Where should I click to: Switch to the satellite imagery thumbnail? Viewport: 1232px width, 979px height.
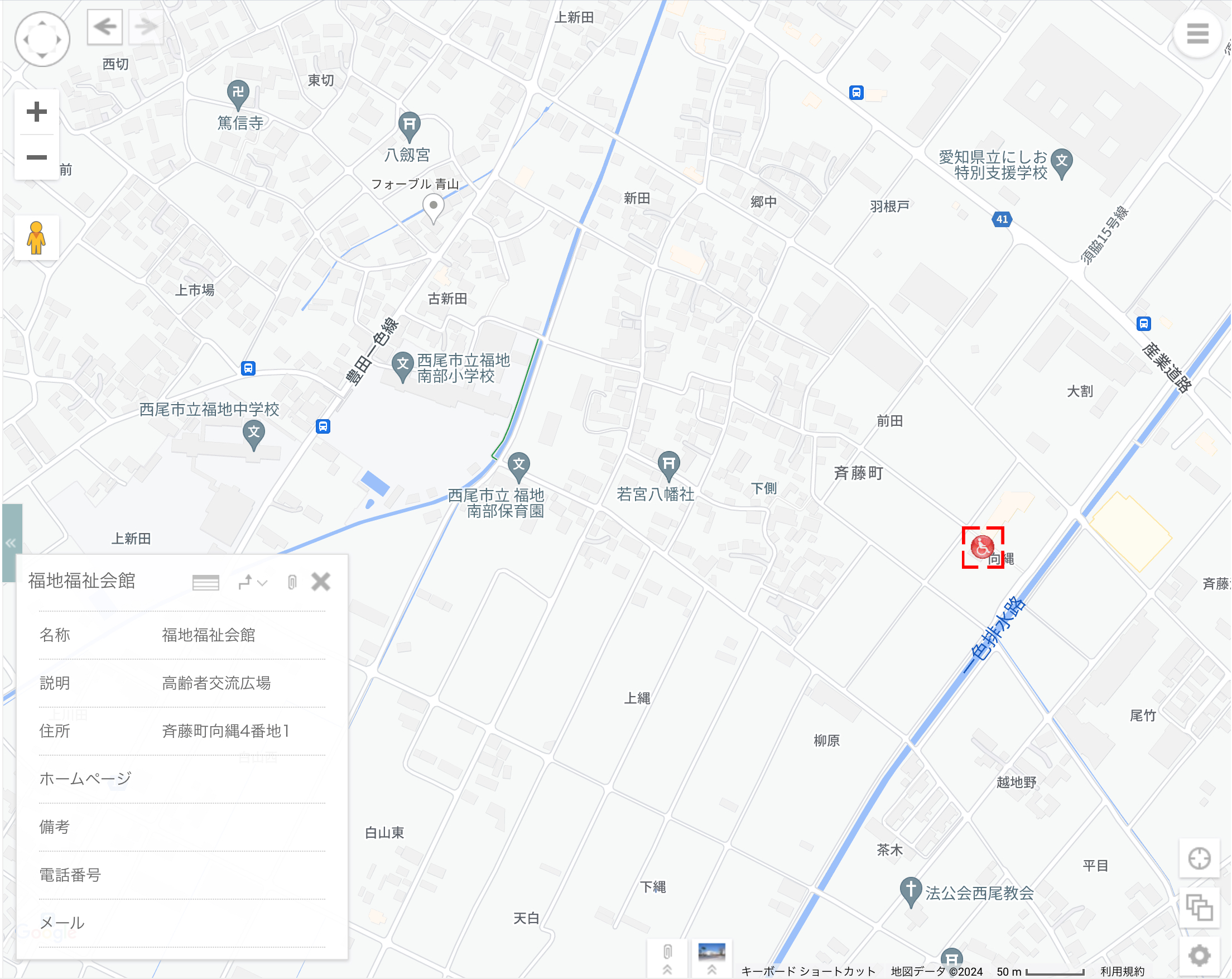711,955
